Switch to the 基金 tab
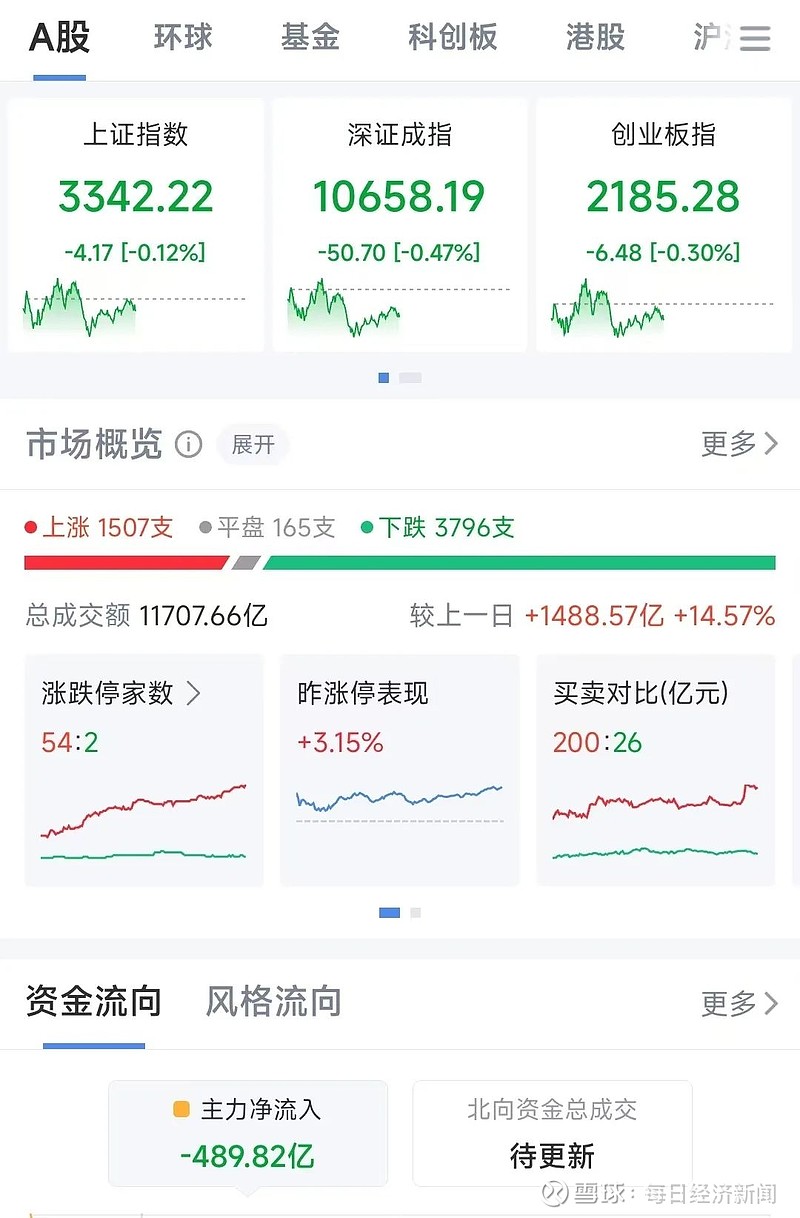This screenshot has width=800, height=1218. (x=311, y=38)
